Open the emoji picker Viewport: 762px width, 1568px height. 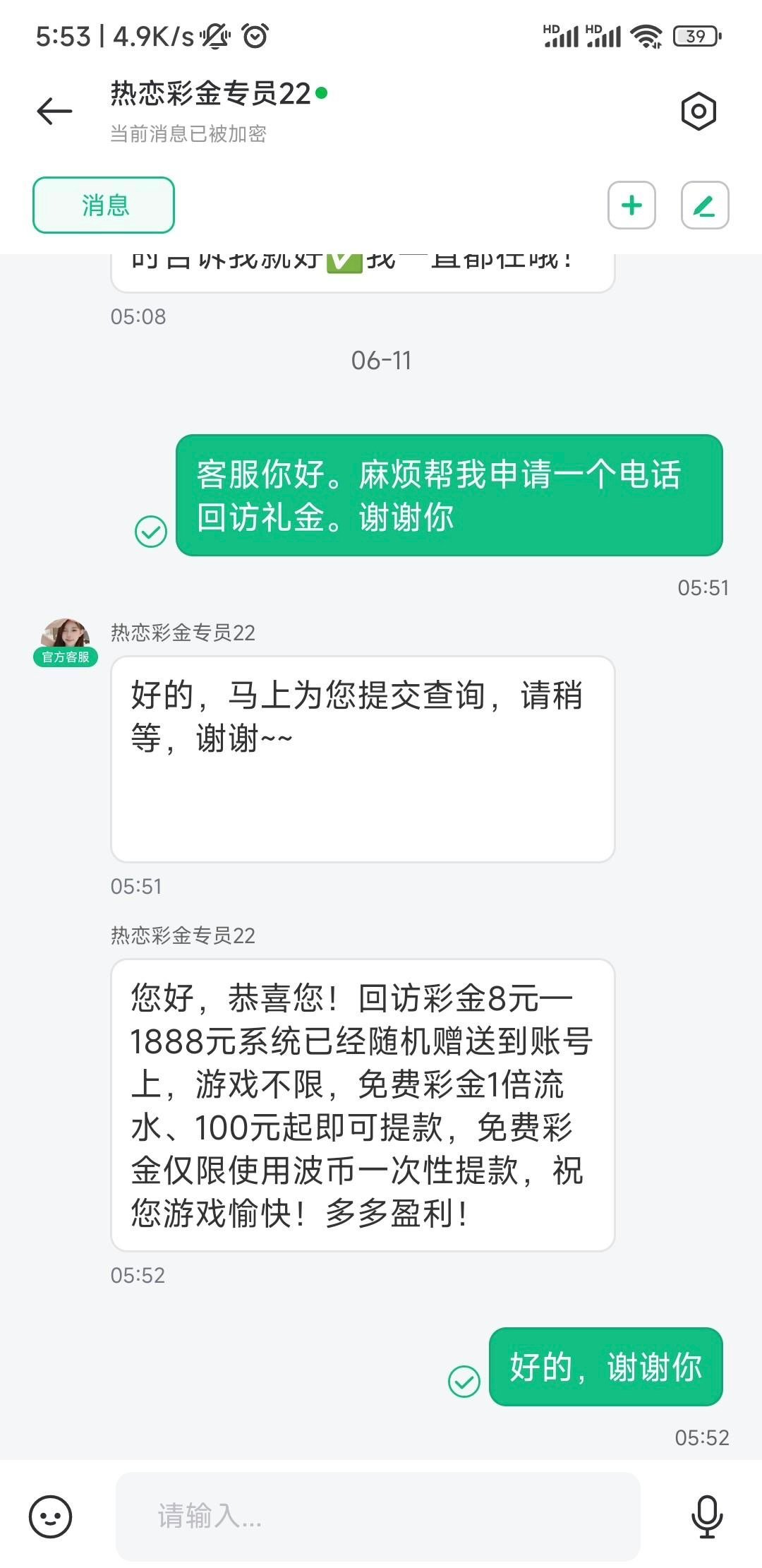pos(50,1516)
